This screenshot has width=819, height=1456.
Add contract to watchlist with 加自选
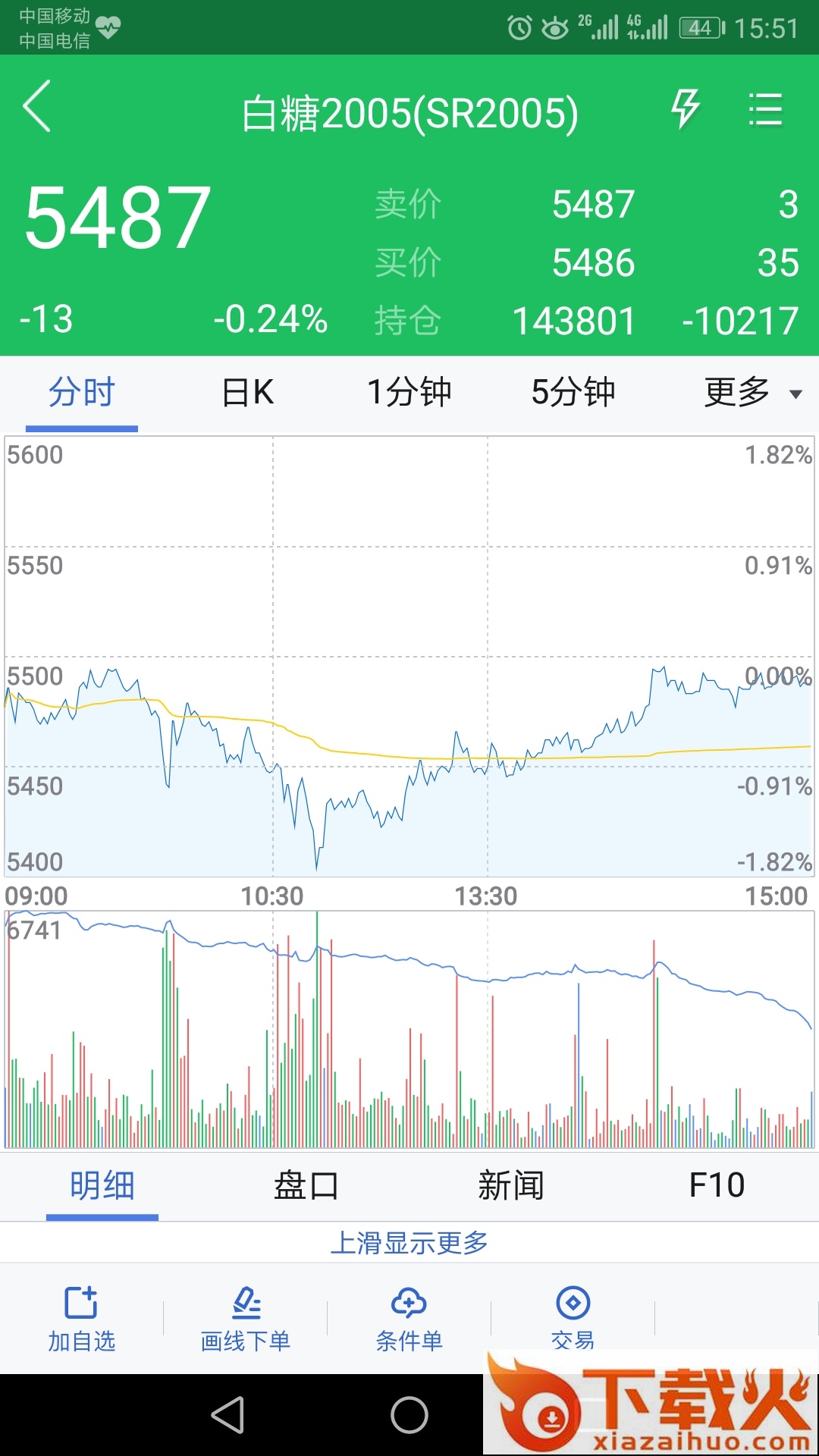tap(82, 1318)
